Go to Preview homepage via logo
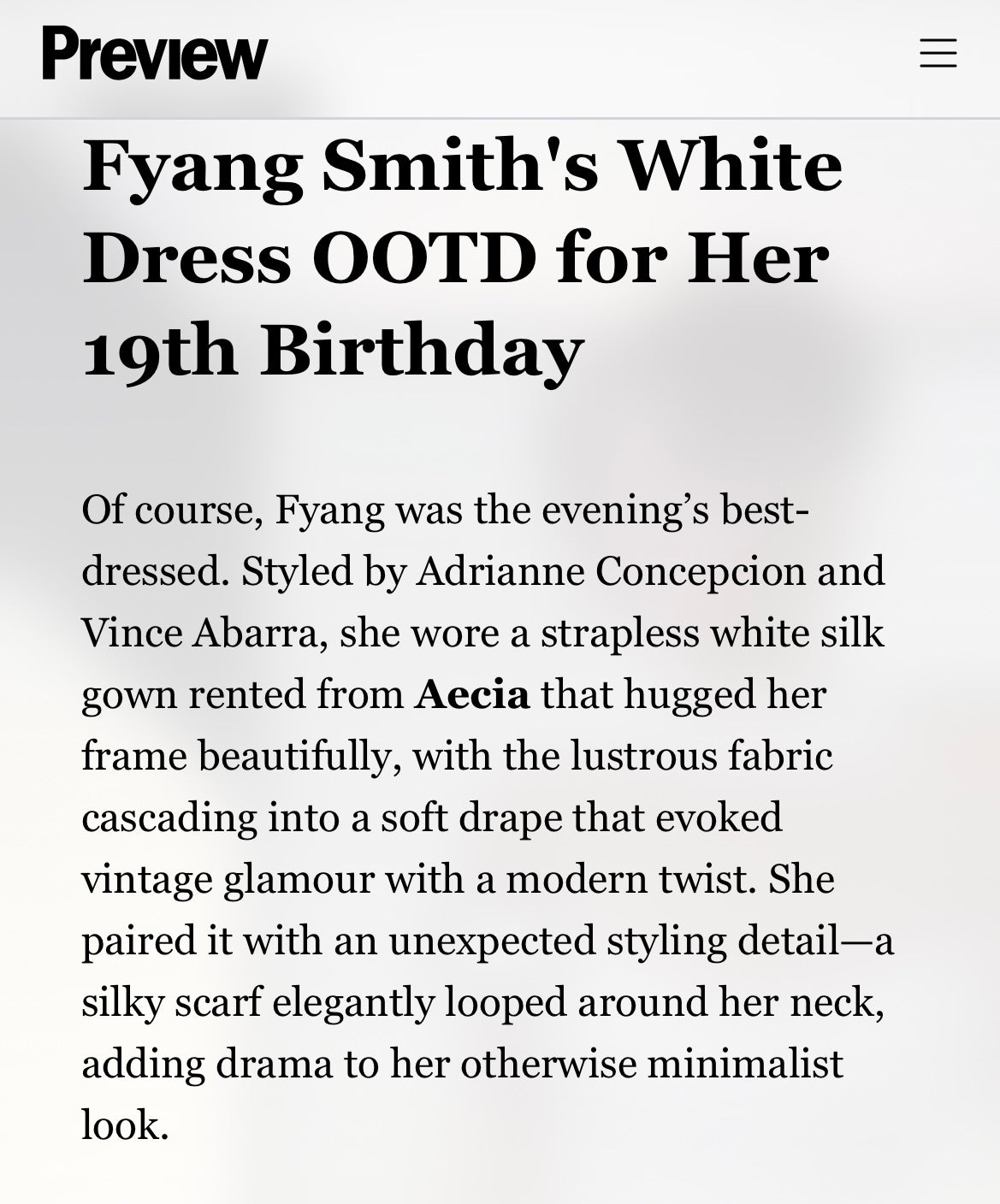 155,53
